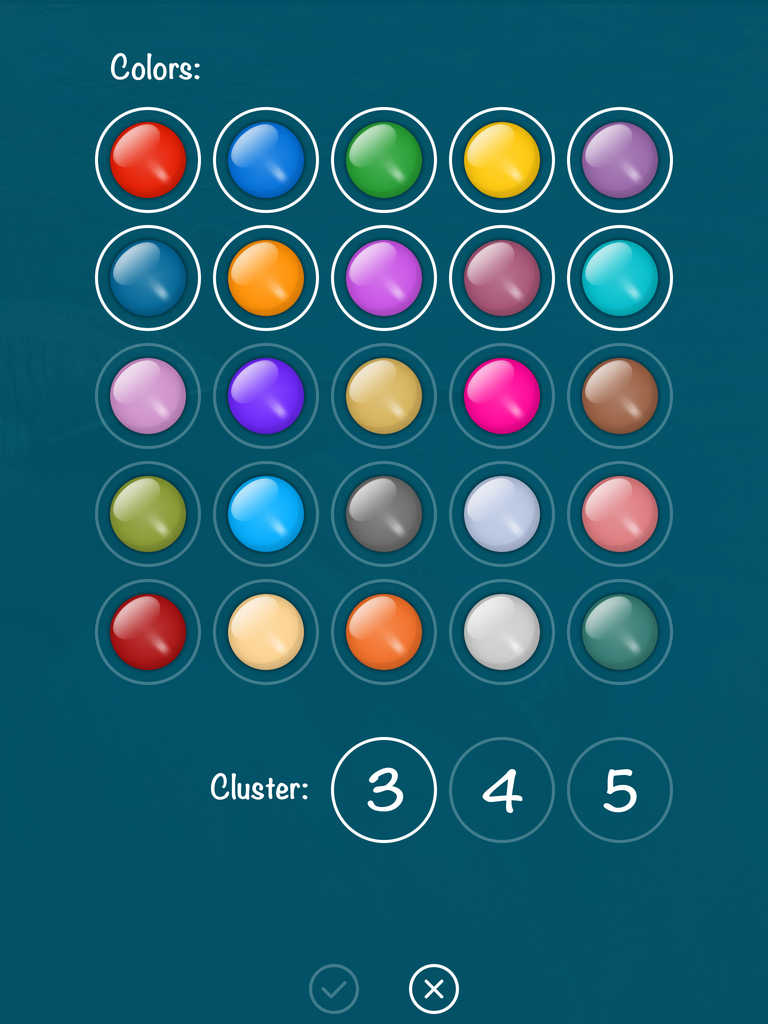Select the olive green color ball

pyautogui.click(x=148, y=514)
